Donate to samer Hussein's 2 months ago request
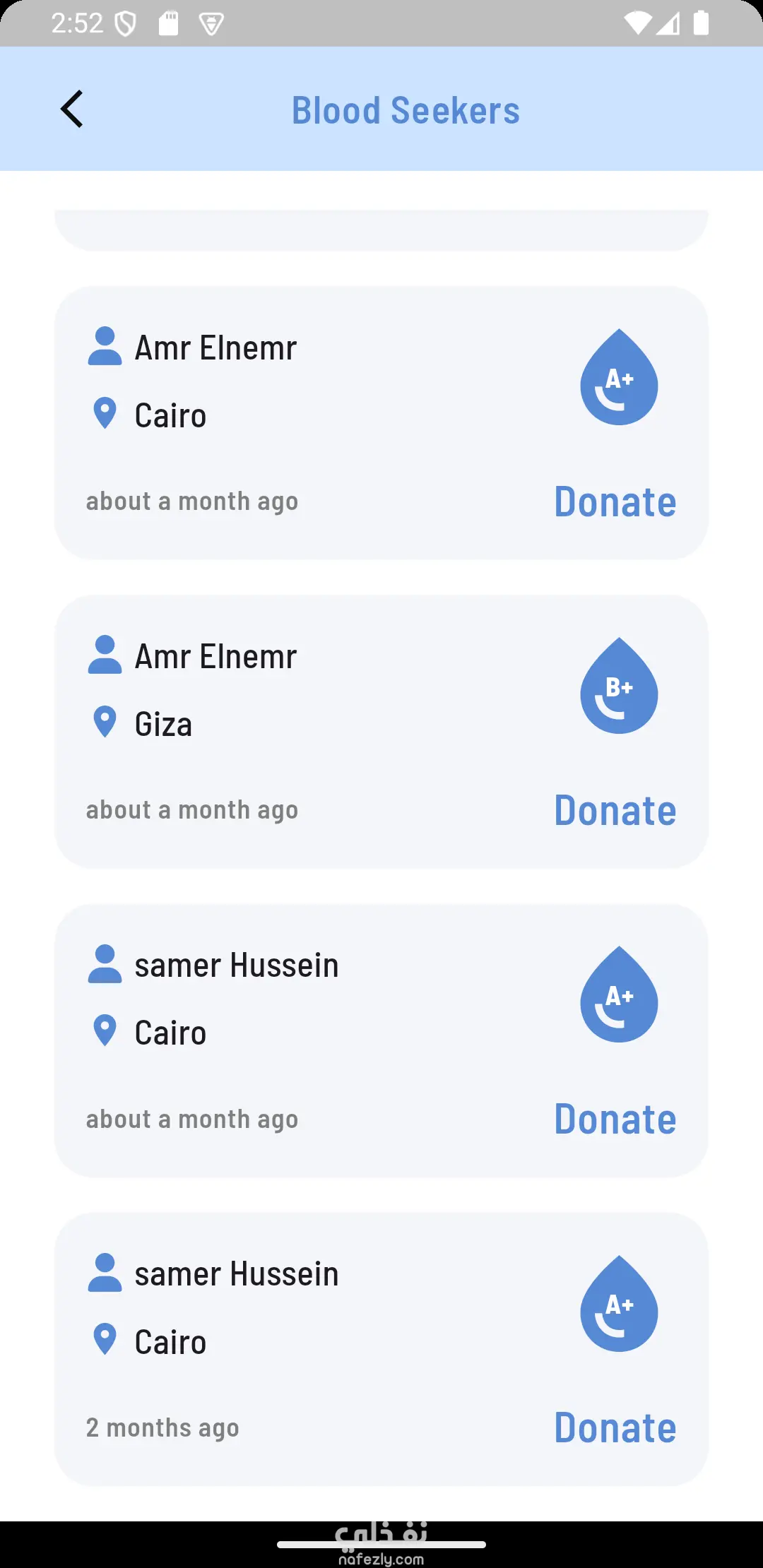This screenshot has width=763, height=1568. (615, 1428)
